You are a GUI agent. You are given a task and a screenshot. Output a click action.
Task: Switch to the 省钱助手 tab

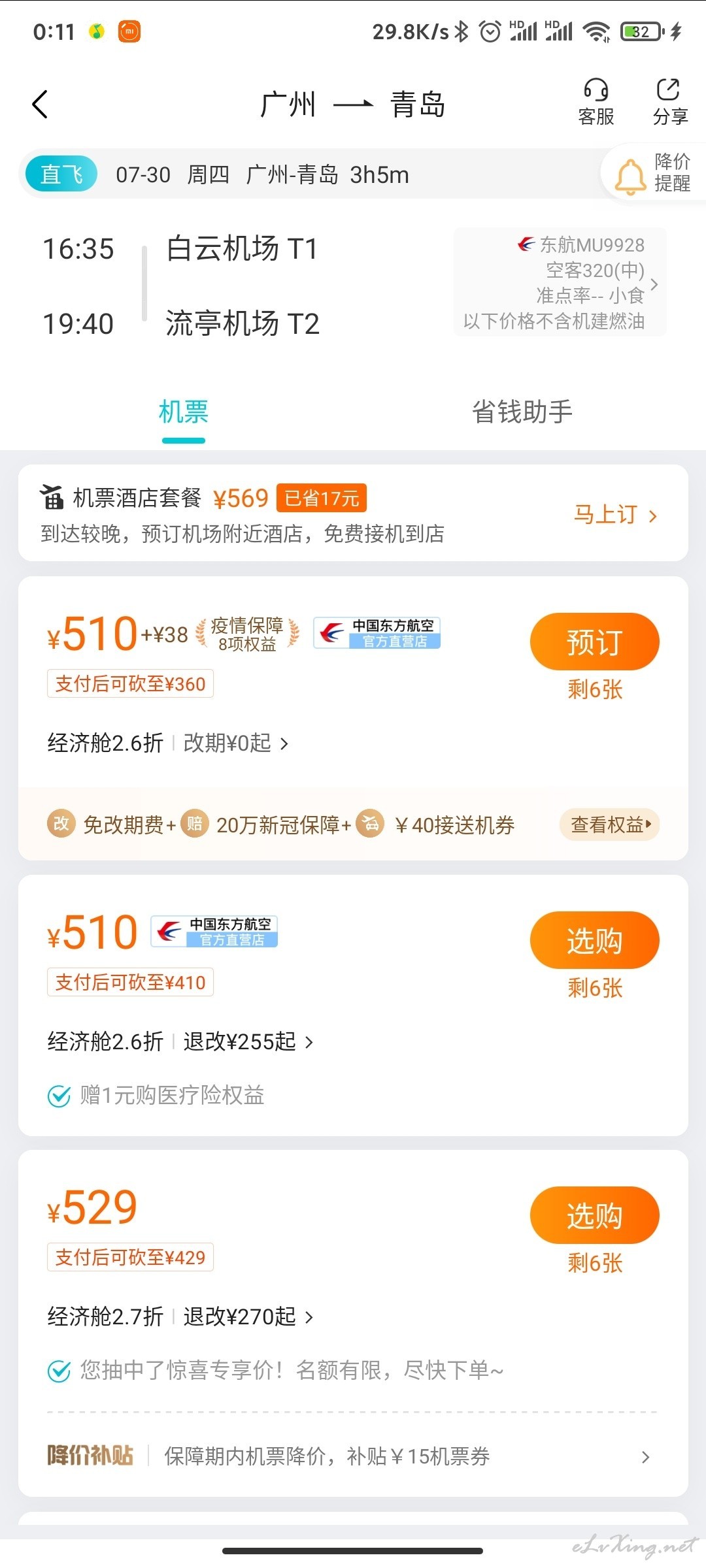pyautogui.click(x=522, y=412)
